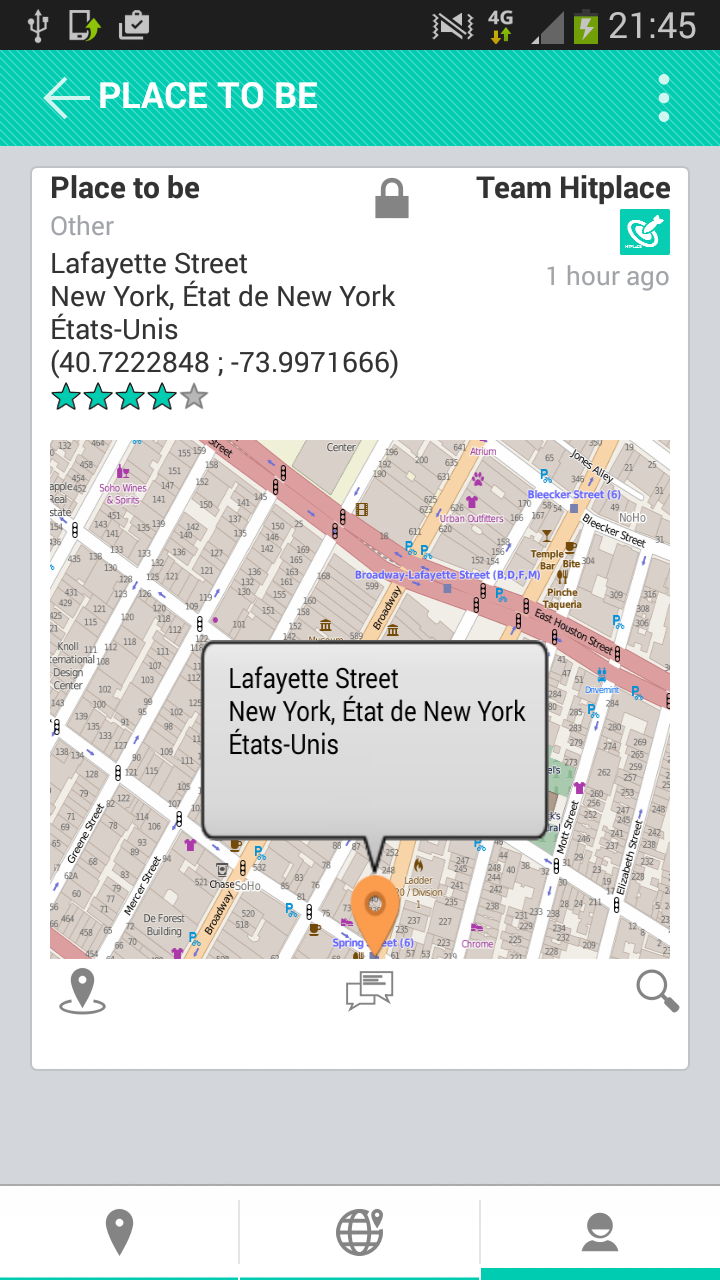Go back using the arrow

pos(67,97)
